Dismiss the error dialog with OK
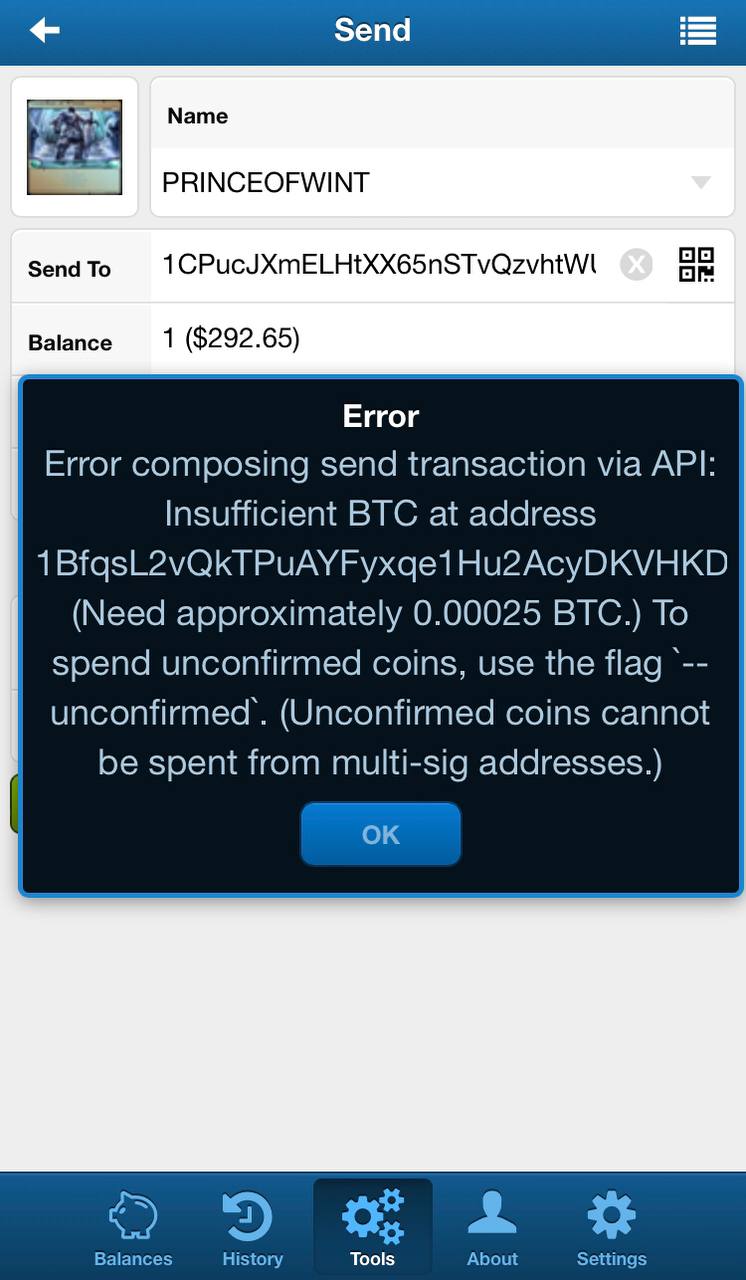The image size is (746, 1280). coord(380,834)
